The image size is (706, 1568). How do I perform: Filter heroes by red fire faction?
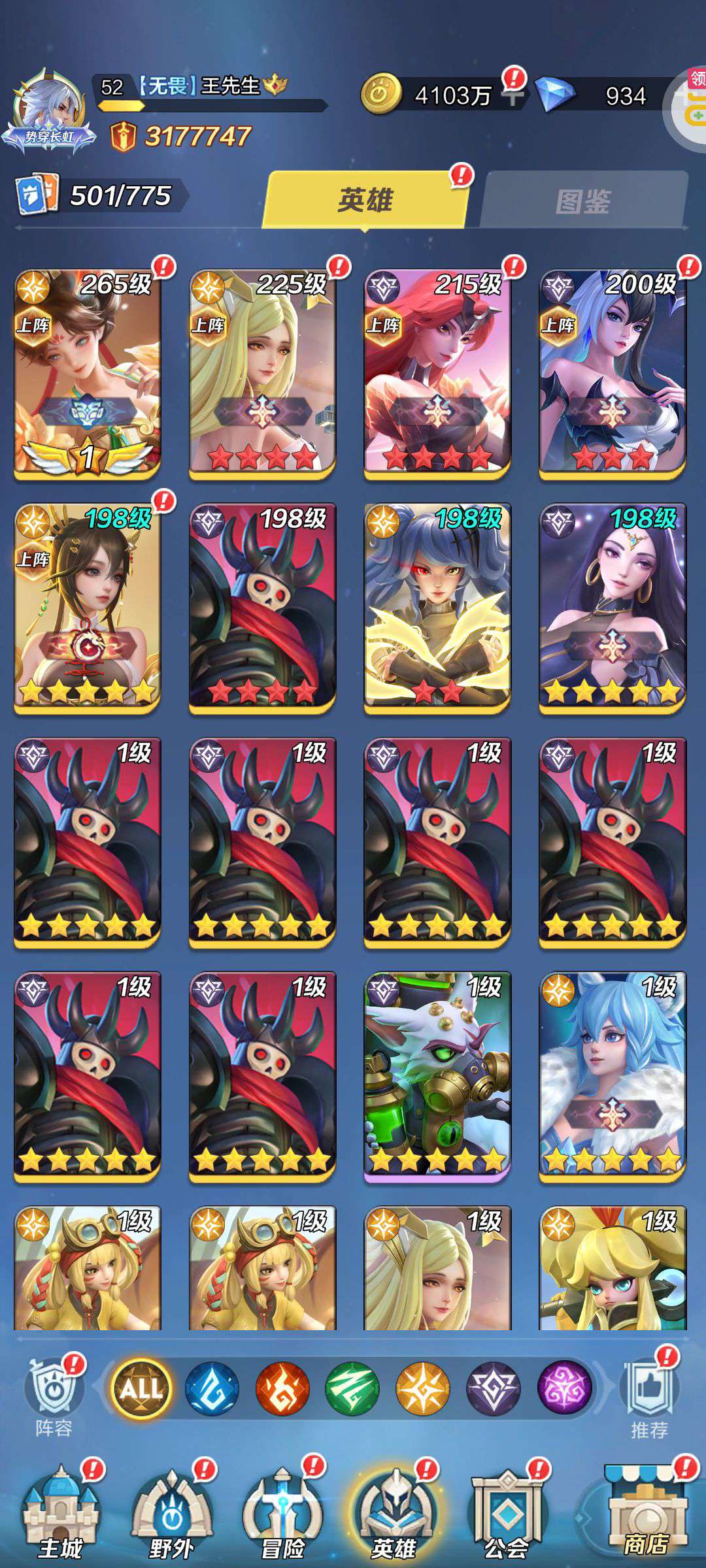pos(282,1388)
